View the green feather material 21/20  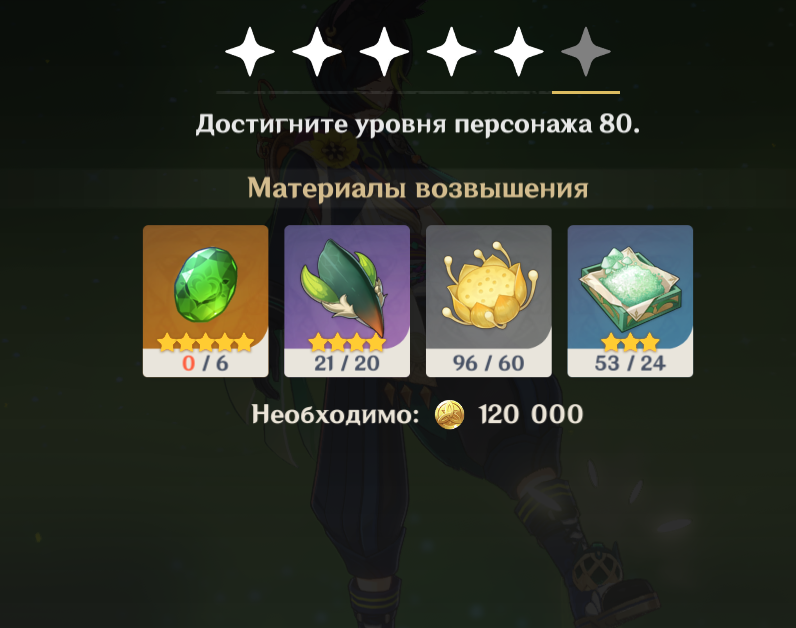point(347,298)
